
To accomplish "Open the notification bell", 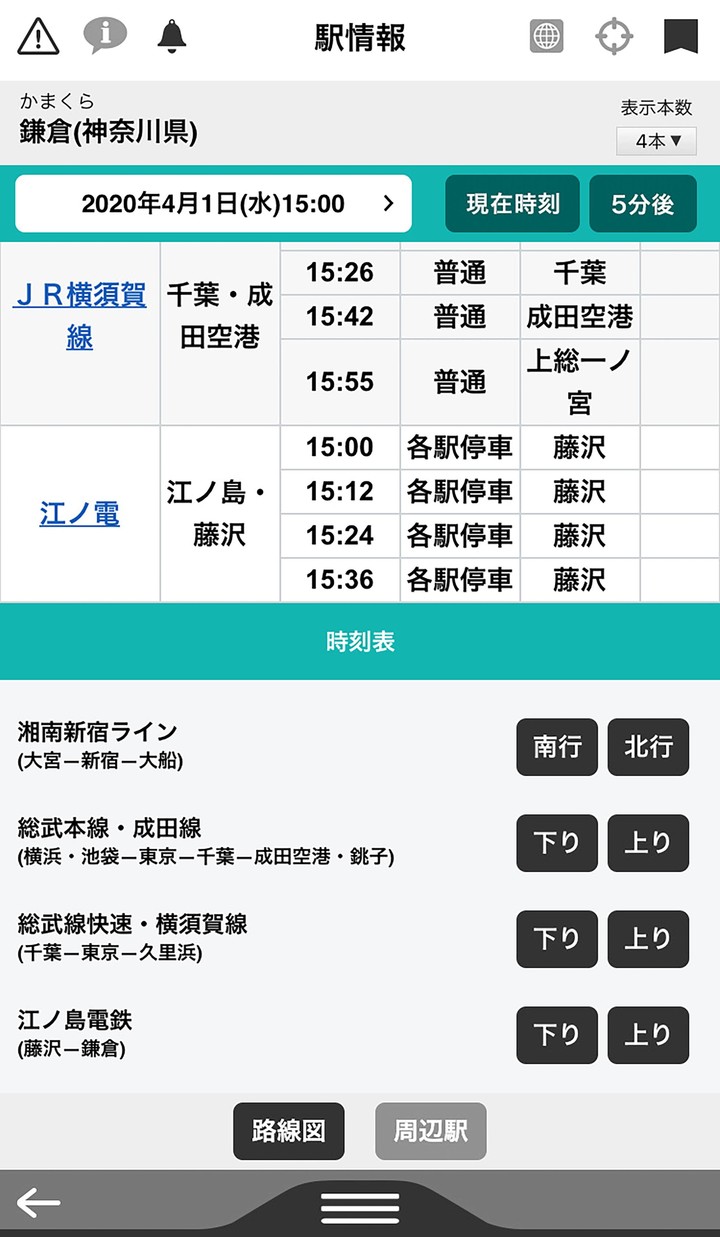I will click(x=172, y=35).
